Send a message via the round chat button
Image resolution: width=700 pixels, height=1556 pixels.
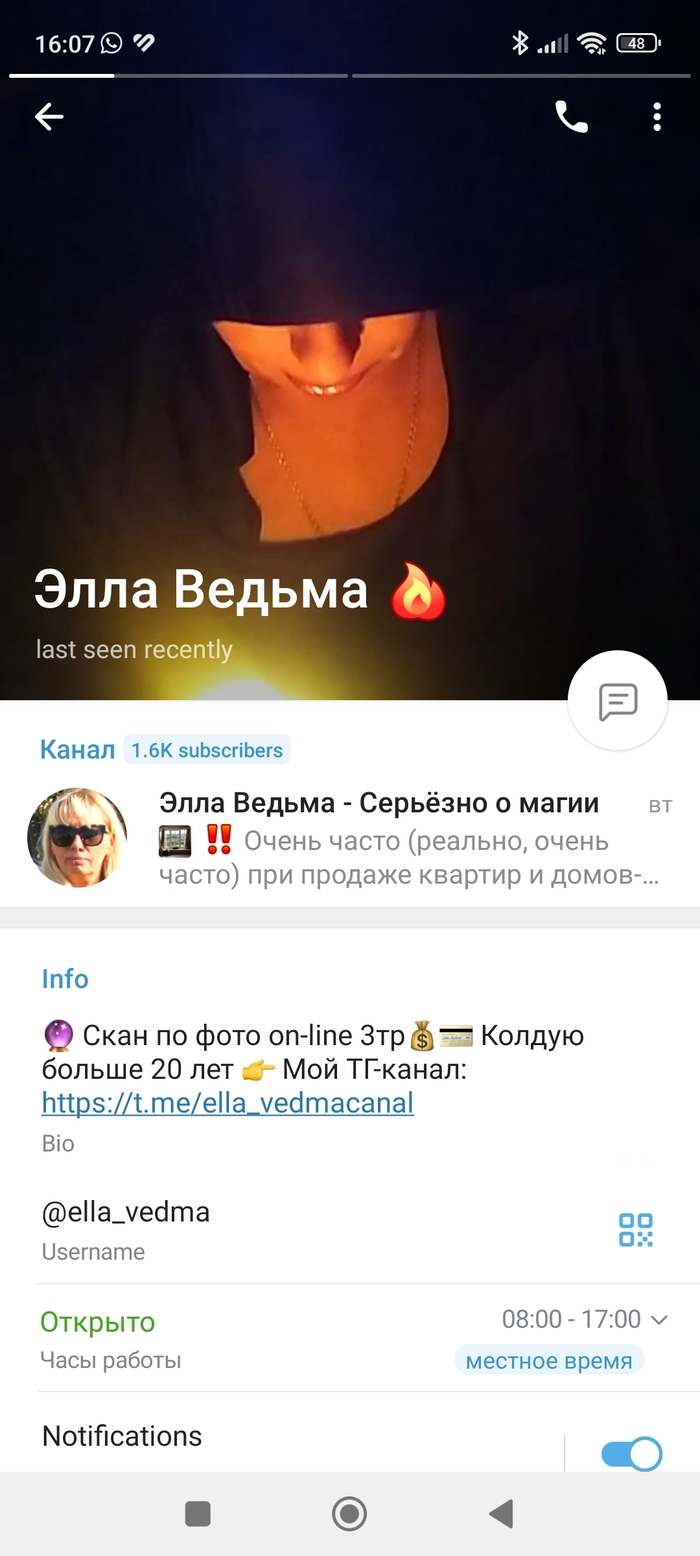point(617,701)
